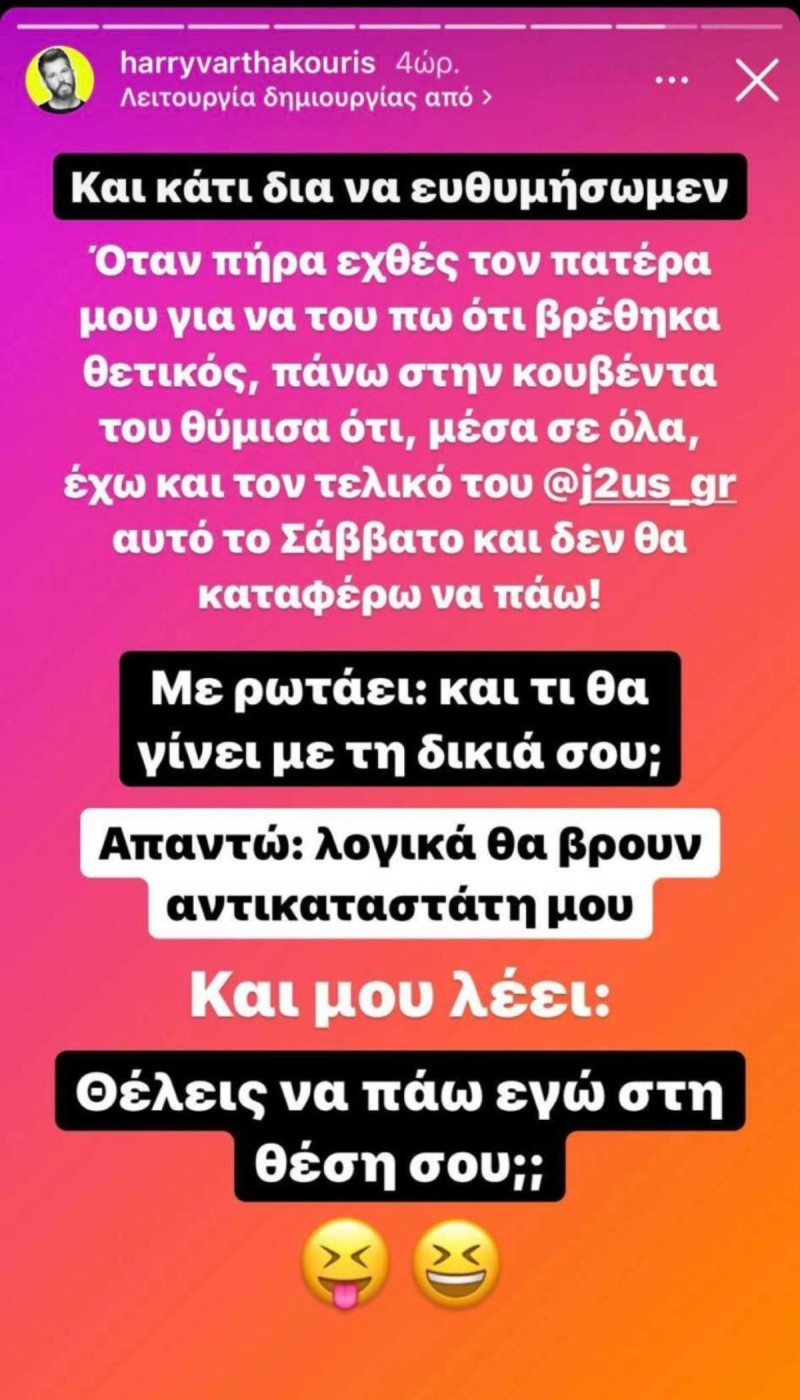This screenshot has width=800, height=1400.
Task: Open harryvarthakouris profile from avatar
Action: click(60, 80)
